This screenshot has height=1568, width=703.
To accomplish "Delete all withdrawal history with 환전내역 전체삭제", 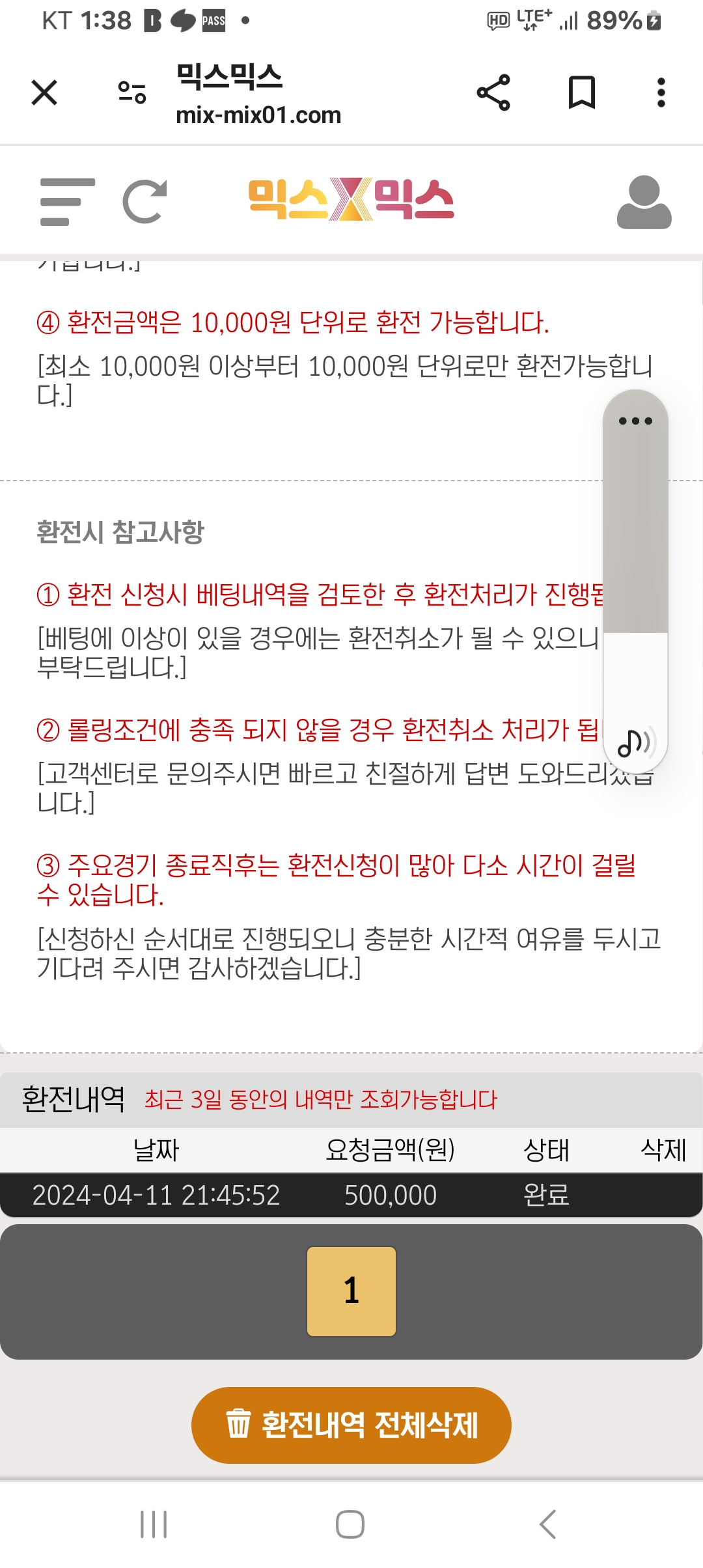I will point(351,1425).
